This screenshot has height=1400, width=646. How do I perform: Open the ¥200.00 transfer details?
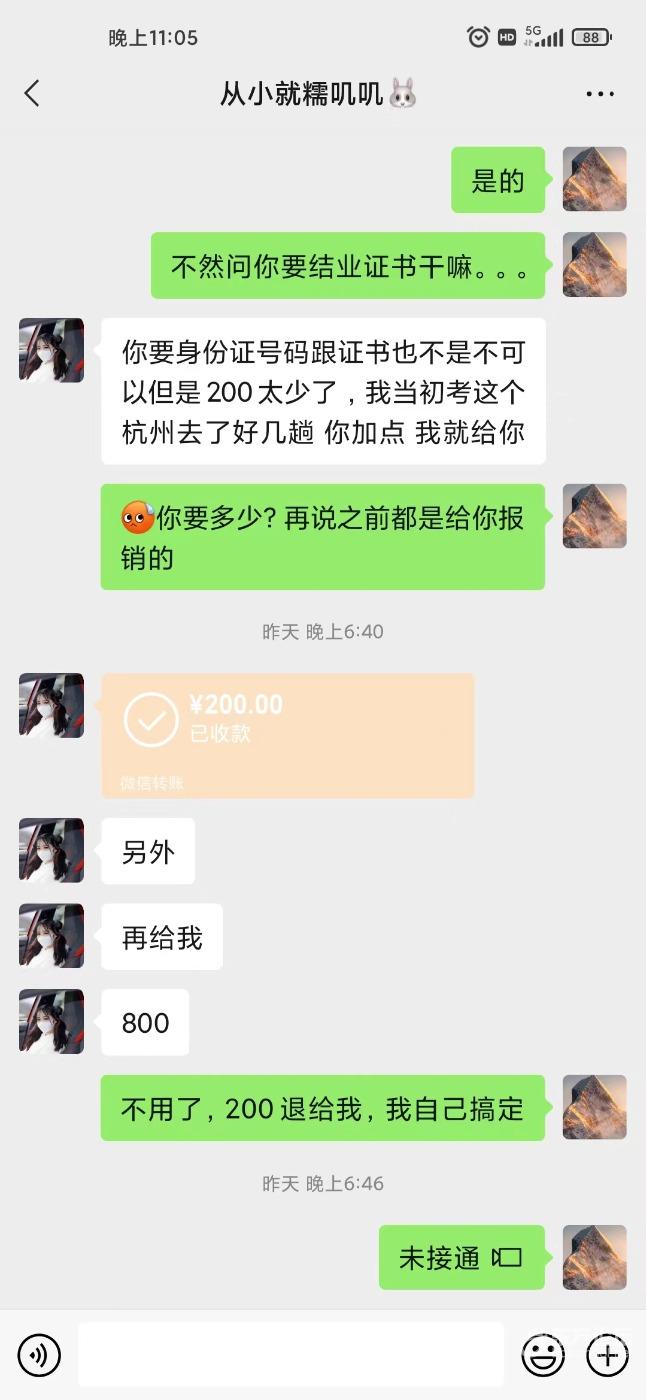pyautogui.click(x=287, y=735)
